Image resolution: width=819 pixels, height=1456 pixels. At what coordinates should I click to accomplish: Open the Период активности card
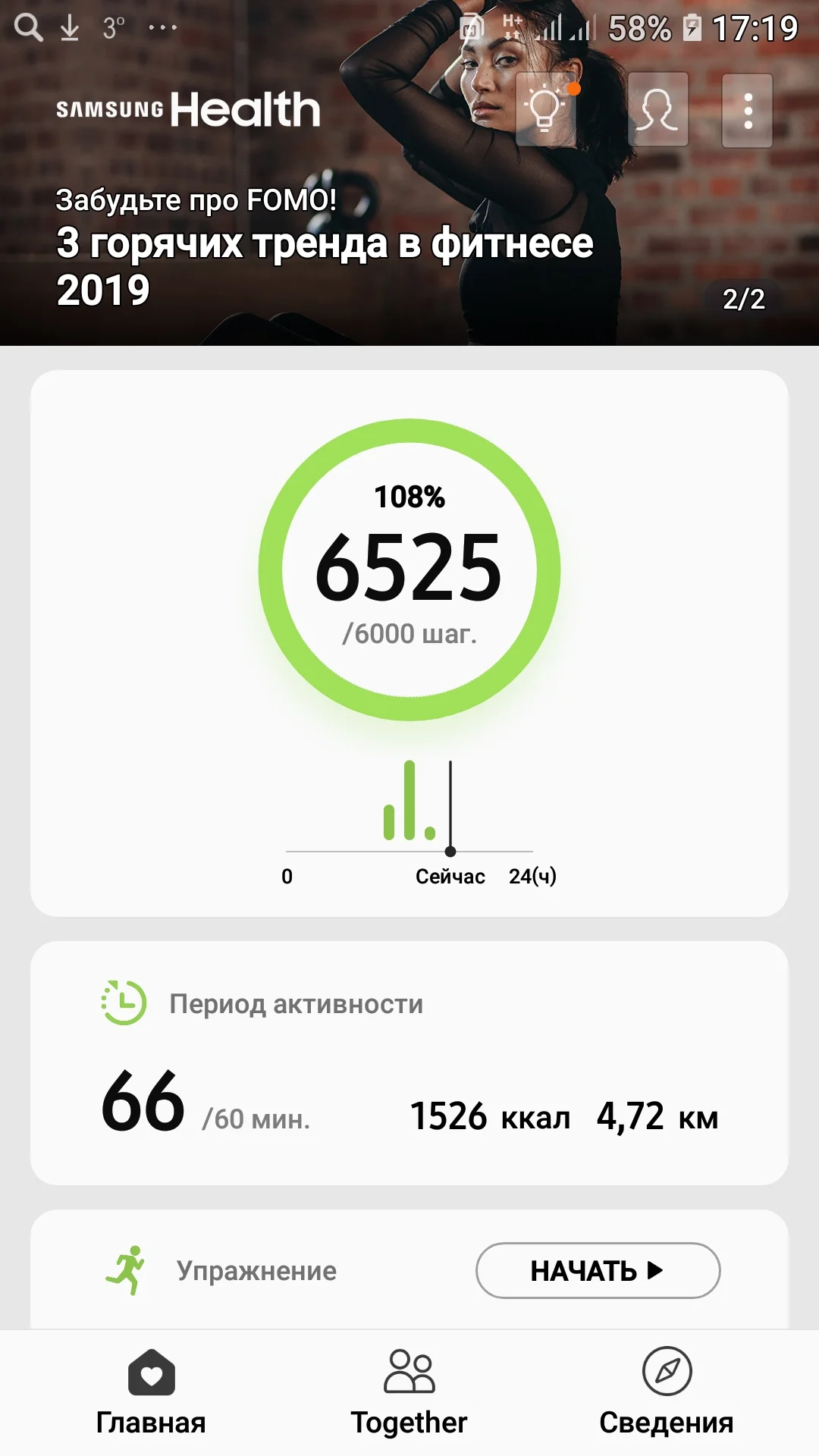[409, 1062]
